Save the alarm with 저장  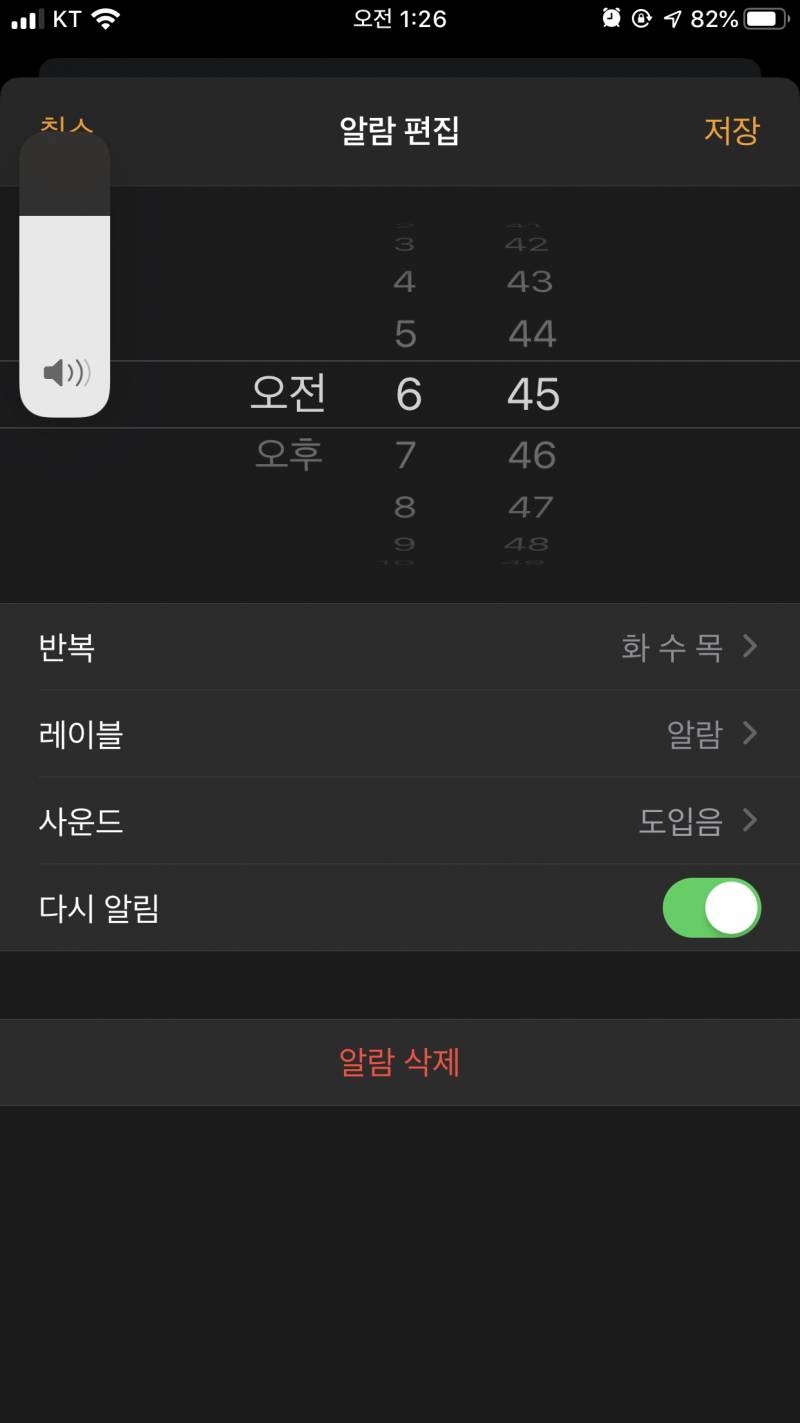click(731, 131)
